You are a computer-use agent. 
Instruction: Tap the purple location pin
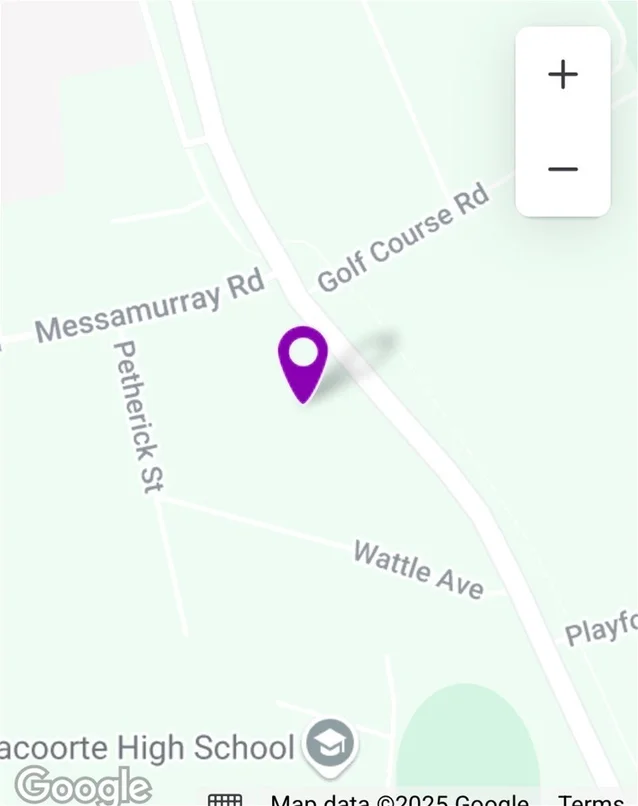[x=302, y=359]
